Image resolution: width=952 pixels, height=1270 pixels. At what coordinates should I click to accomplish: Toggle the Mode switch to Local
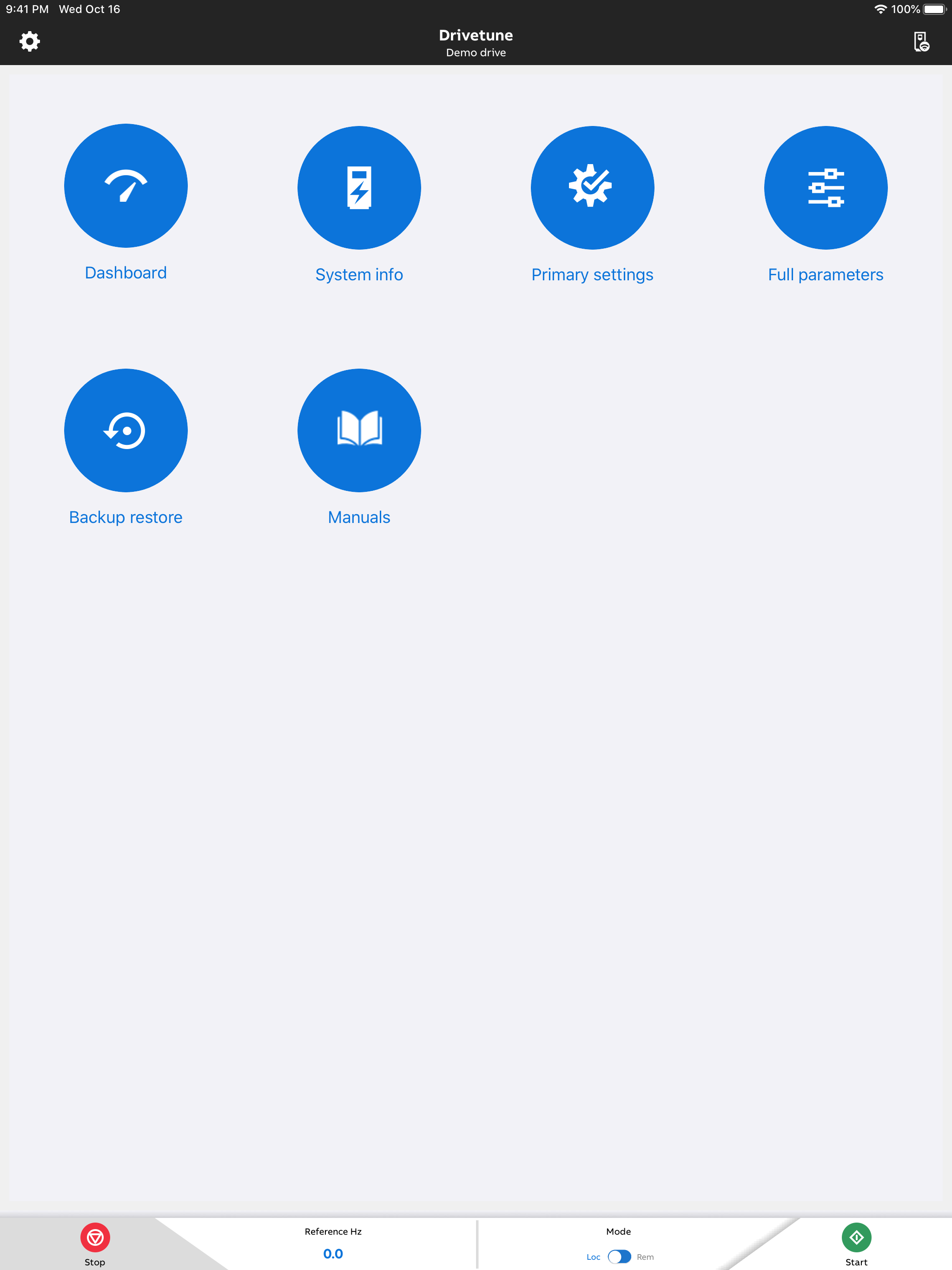pos(619,1257)
